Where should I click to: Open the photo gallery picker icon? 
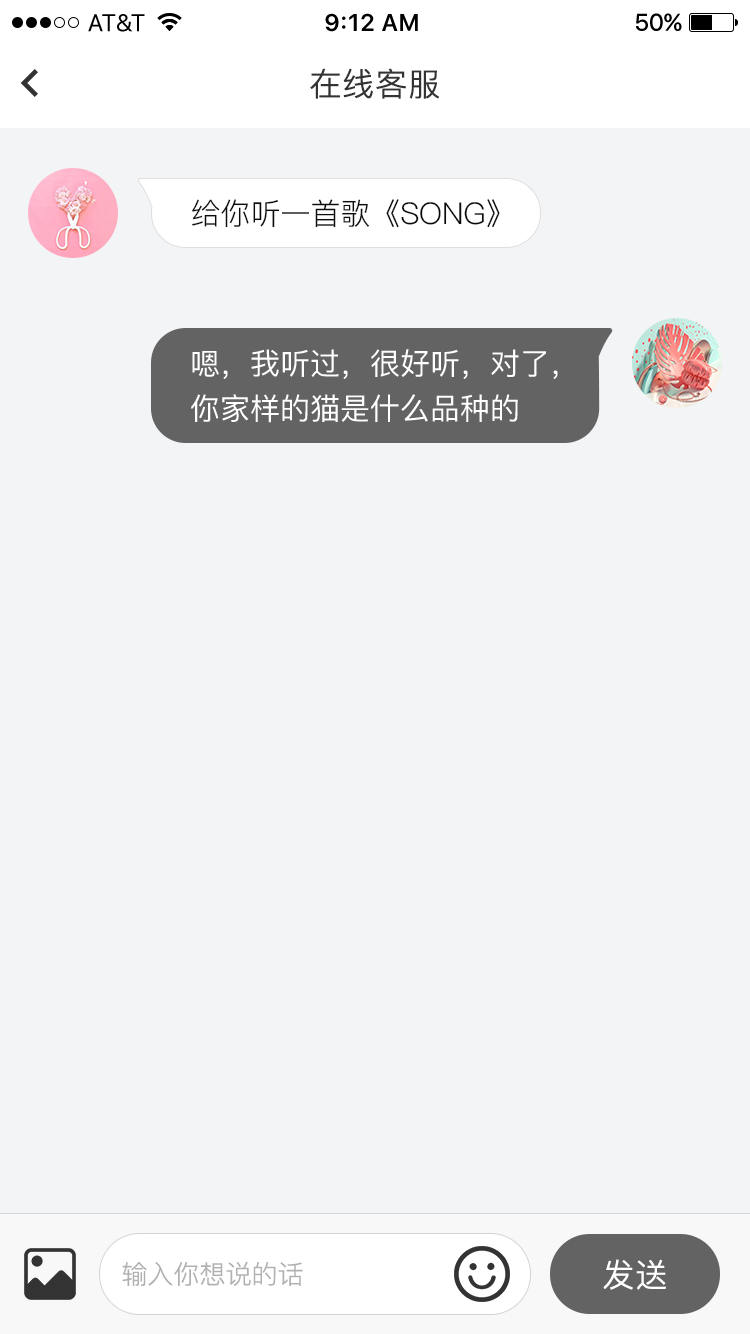click(49, 1273)
